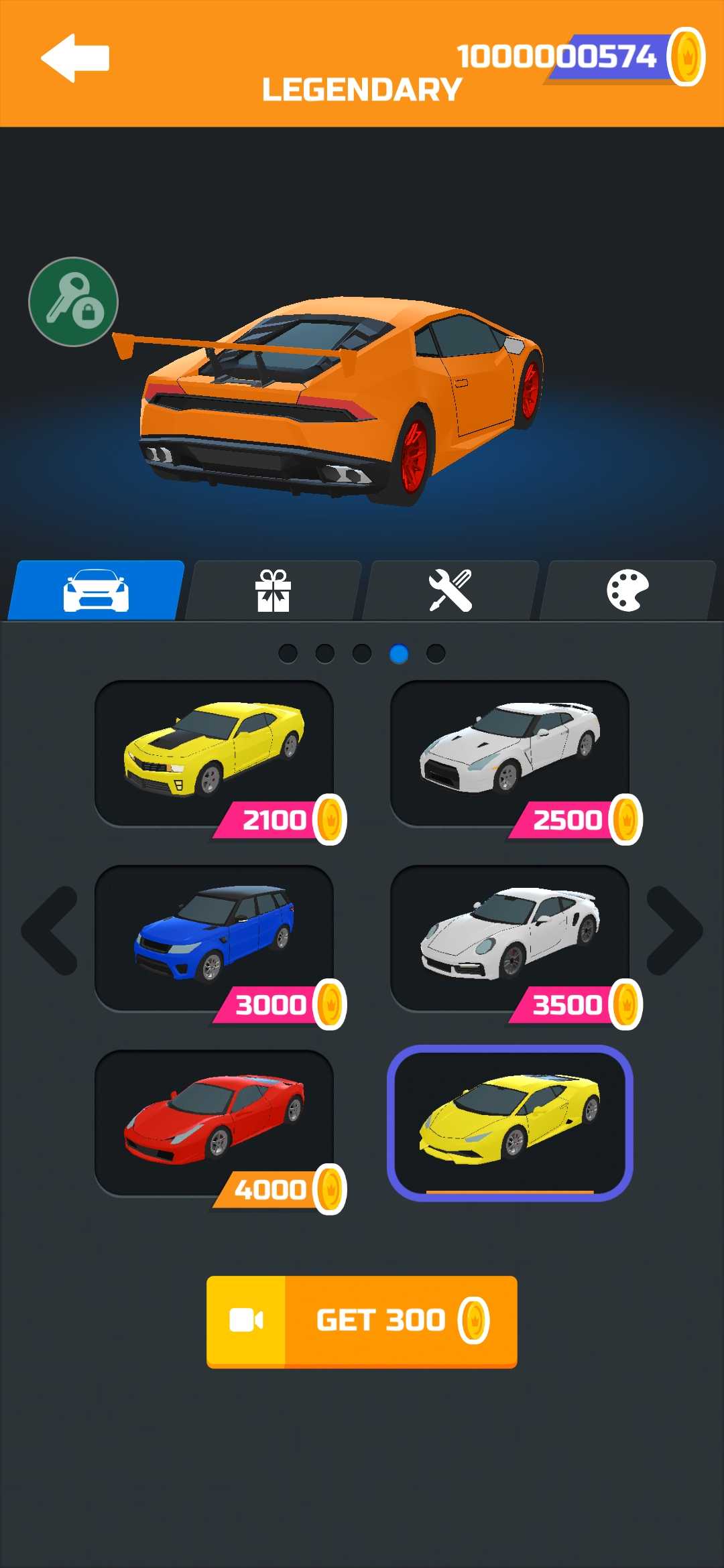Go to previous car page arrow
The height and width of the screenshot is (1568, 724).
click(x=50, y=930)
